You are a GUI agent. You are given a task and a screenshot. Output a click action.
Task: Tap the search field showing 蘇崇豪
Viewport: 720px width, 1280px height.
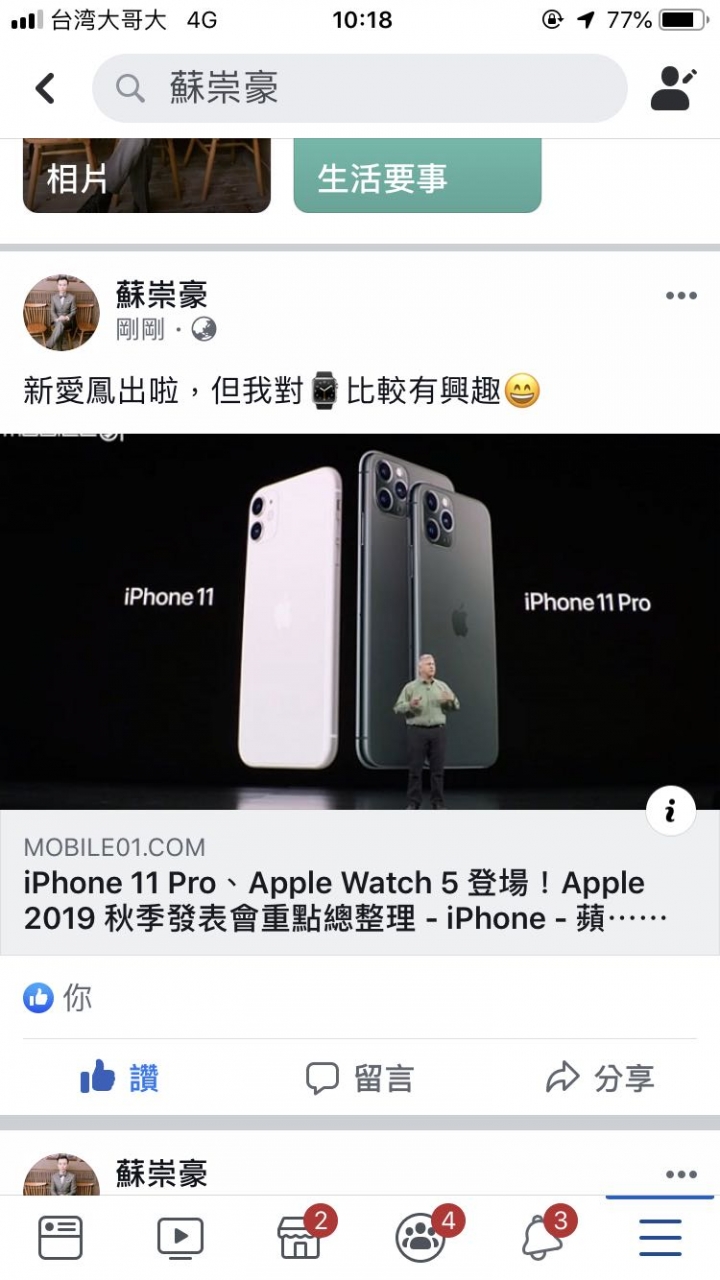tap(360, 88)
